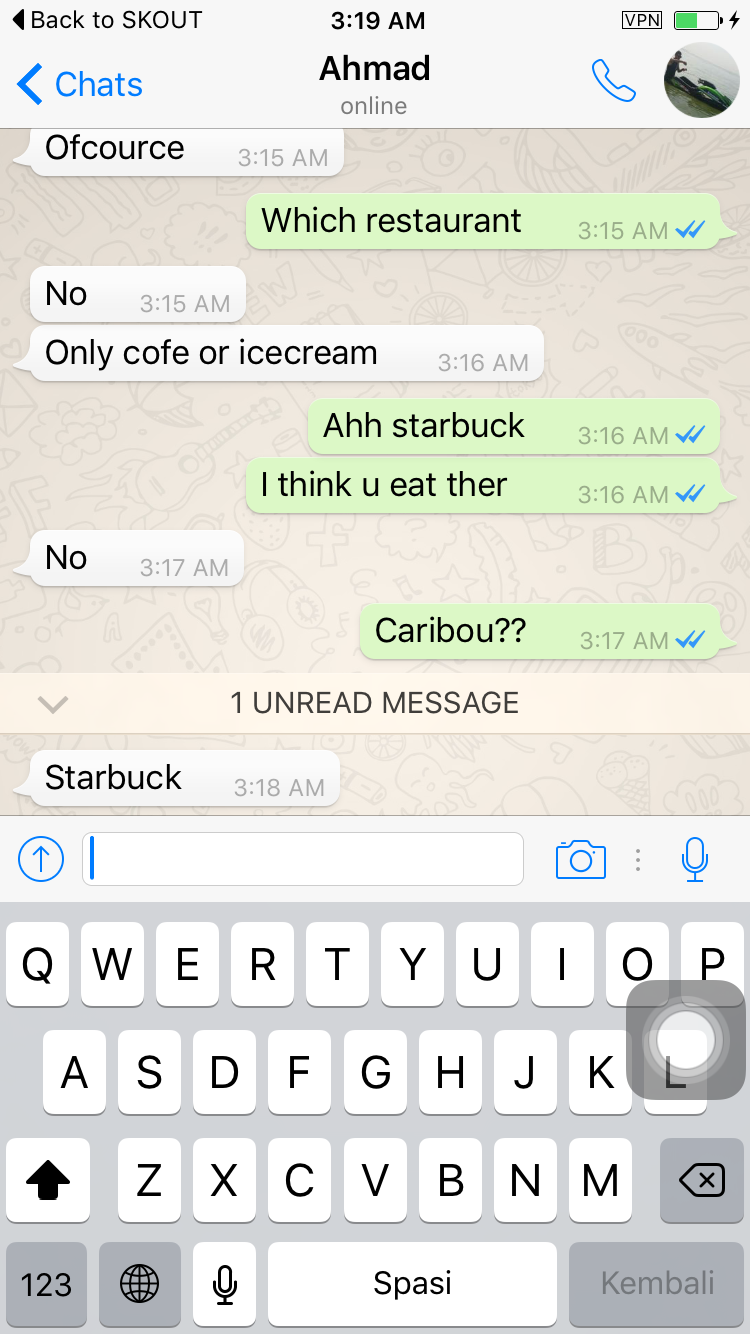Return to SKOUT via the status bar link
This screenshot has height=1334, width=750.
(x=107, y=20)
